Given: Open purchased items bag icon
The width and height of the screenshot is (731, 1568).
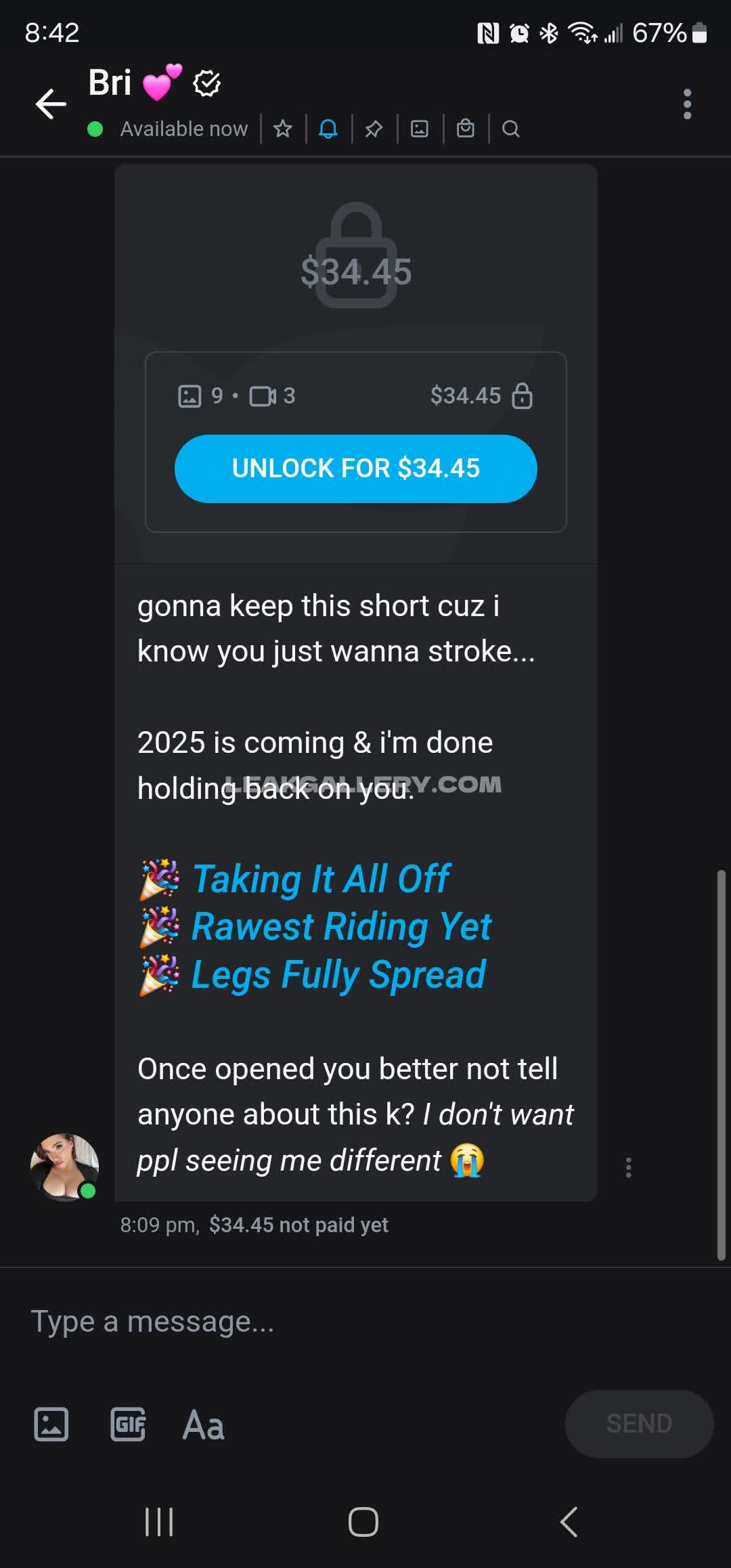Looking at the screenshot, I should (466, 129).
